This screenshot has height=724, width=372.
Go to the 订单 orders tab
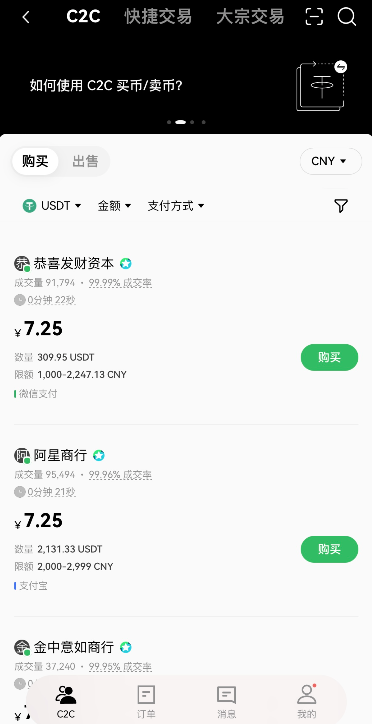(x=146, y=702)
